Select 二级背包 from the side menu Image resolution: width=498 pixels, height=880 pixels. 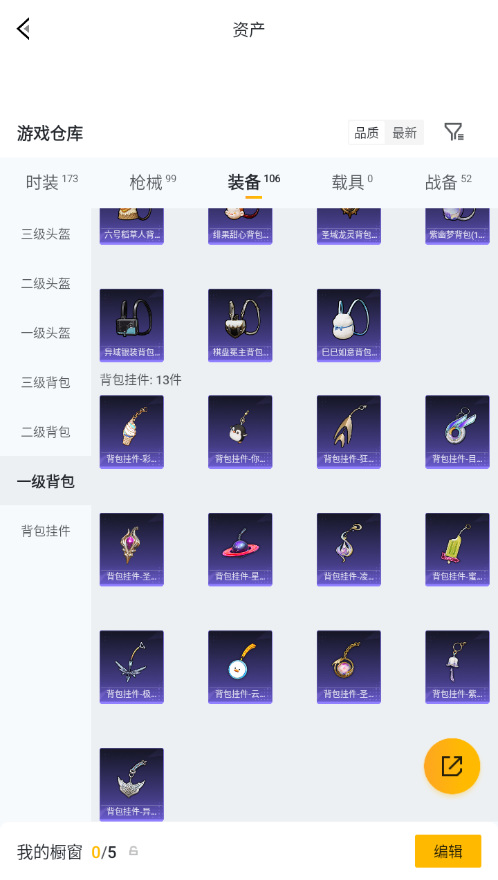(45, 432)
